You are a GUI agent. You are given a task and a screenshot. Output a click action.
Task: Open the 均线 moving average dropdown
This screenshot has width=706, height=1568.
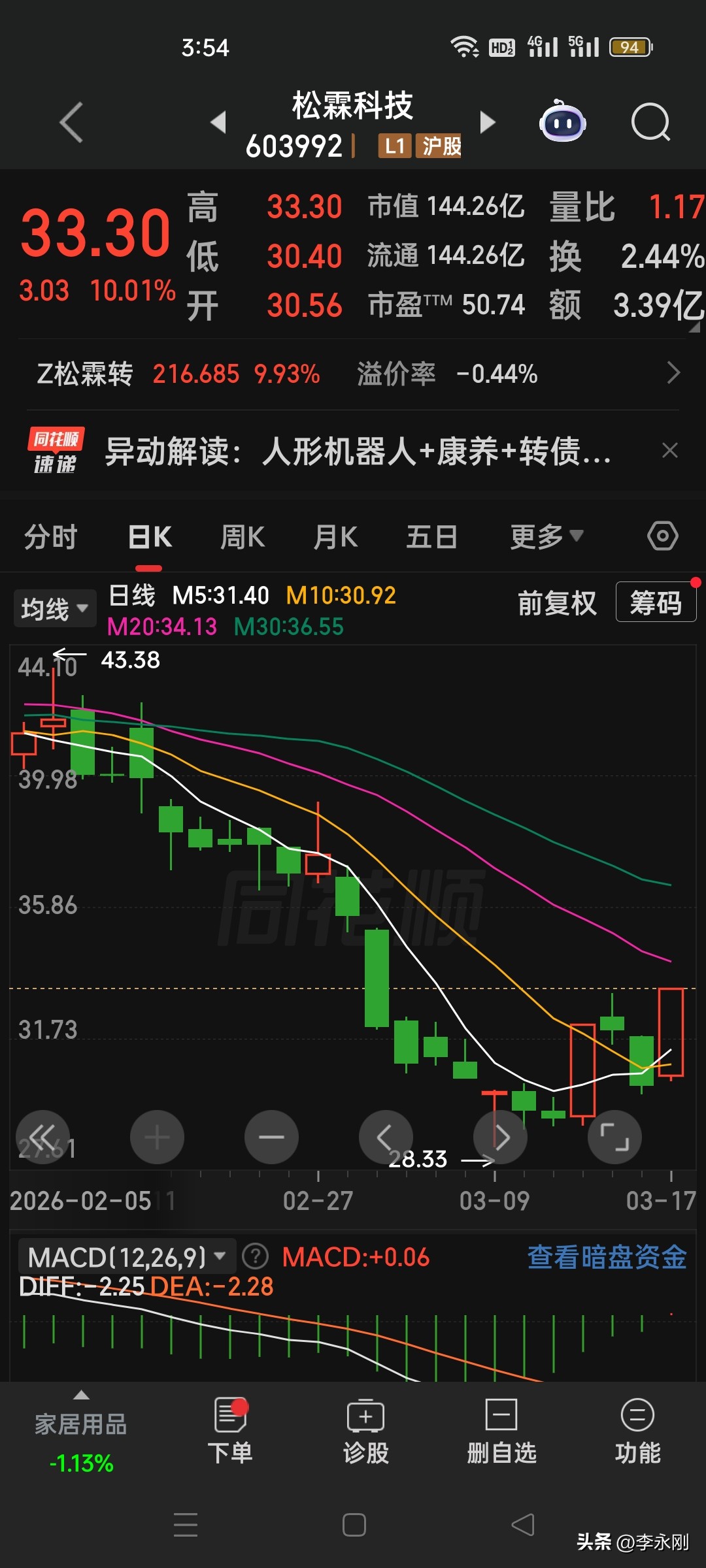(54, 607)
